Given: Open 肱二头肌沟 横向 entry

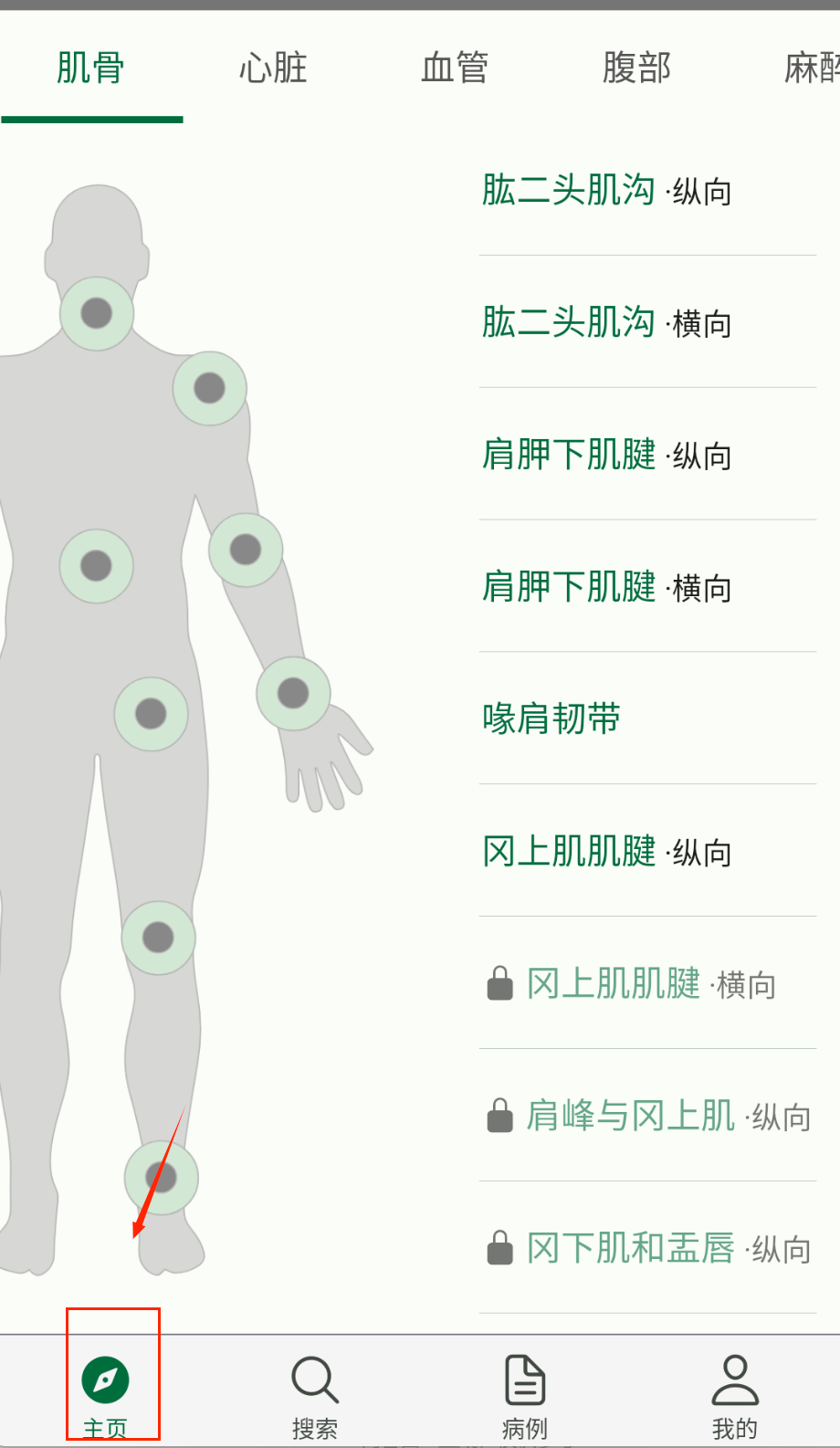Looking at the screenshot, I should coord(607,322).
